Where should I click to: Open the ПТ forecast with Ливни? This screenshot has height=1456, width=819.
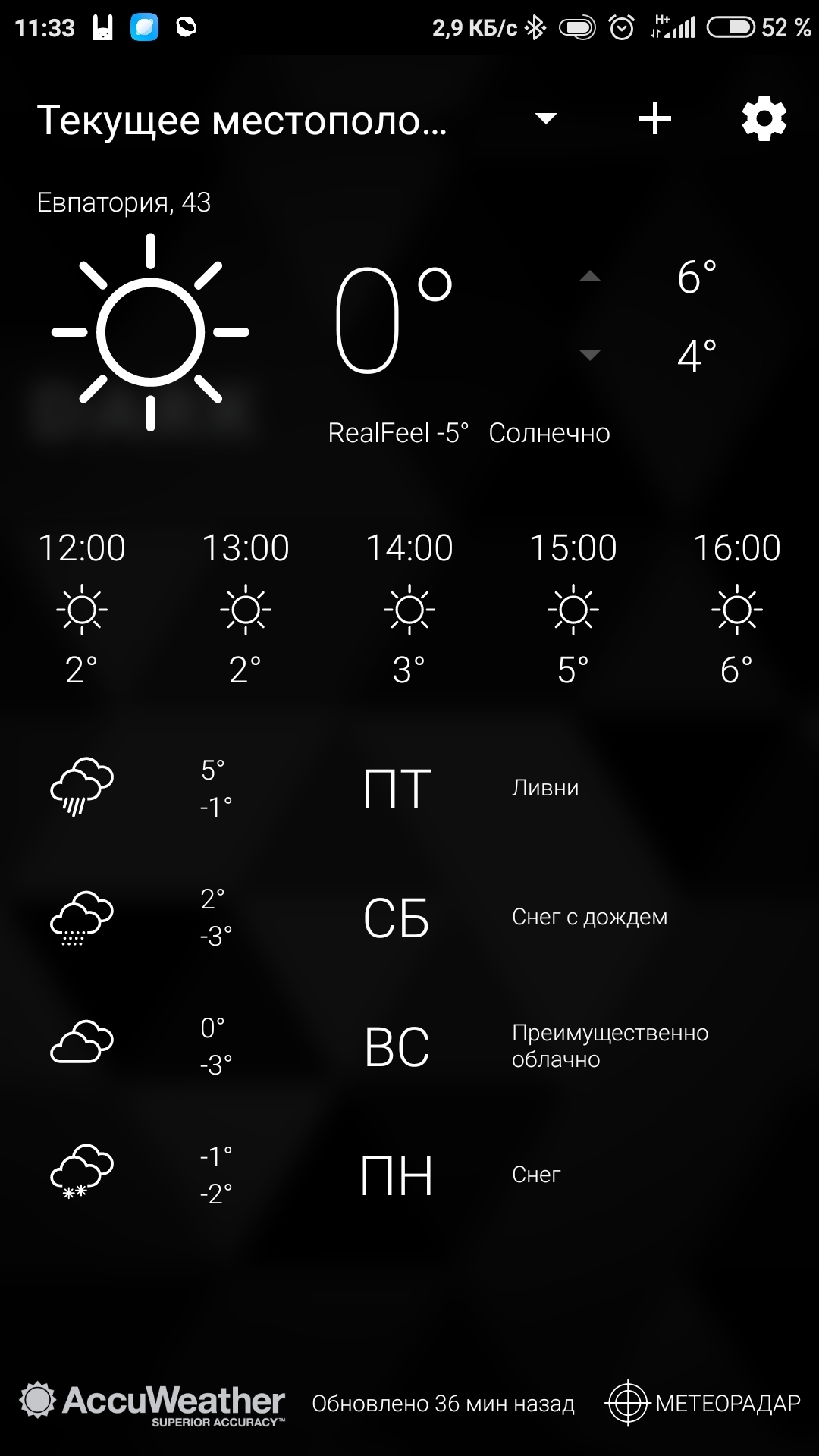click(409, 788)
